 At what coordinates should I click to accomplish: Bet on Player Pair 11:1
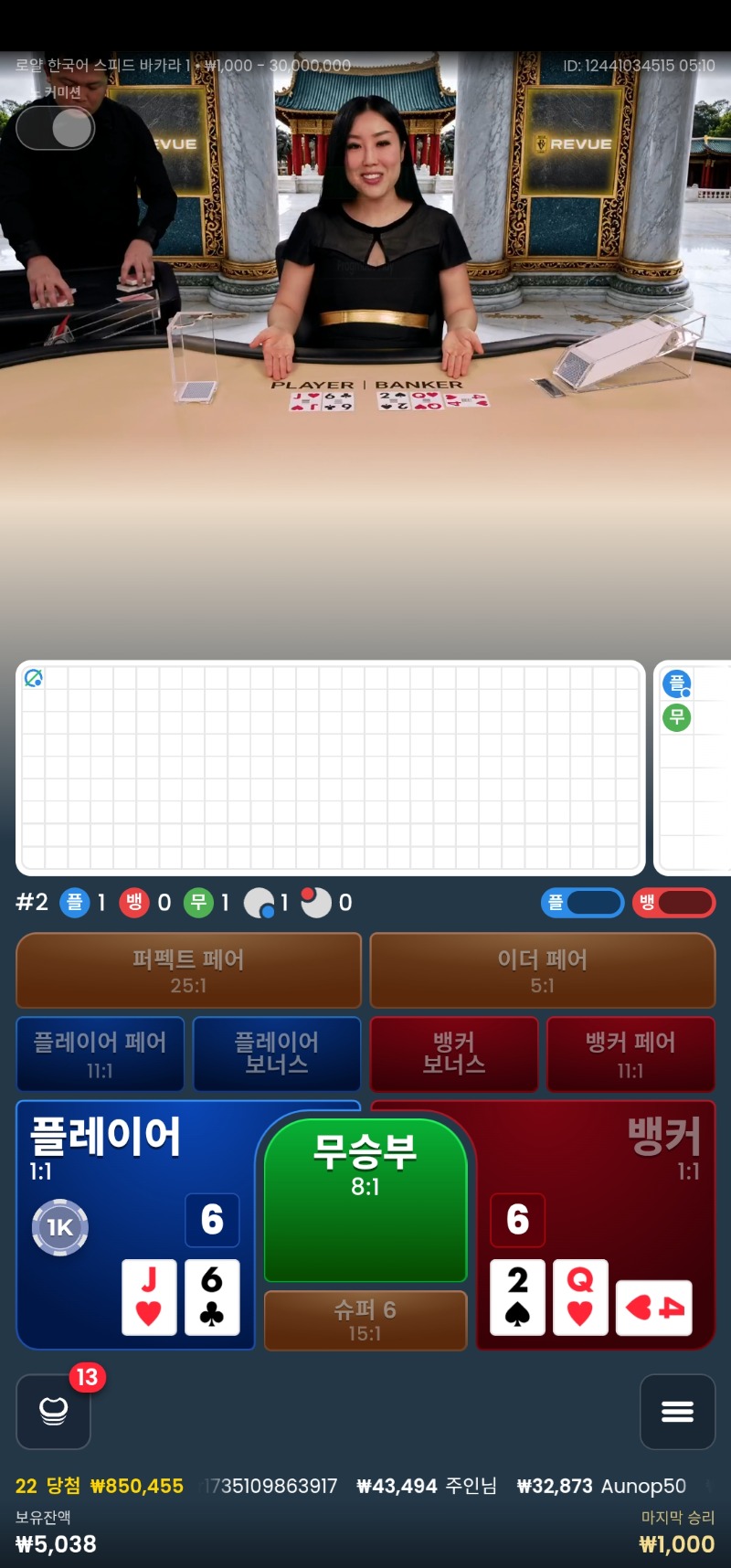point(100,1054)
